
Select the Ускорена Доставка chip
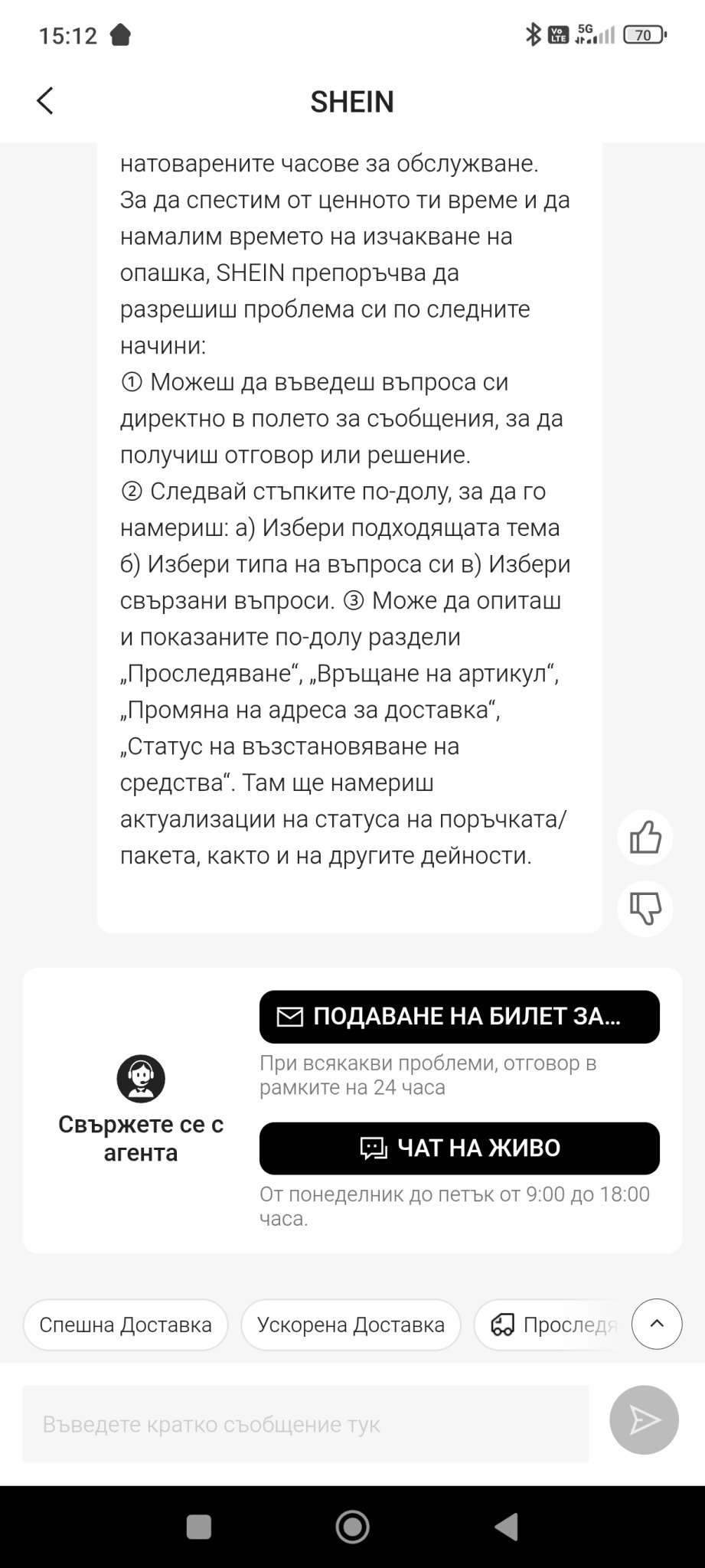351,1325
